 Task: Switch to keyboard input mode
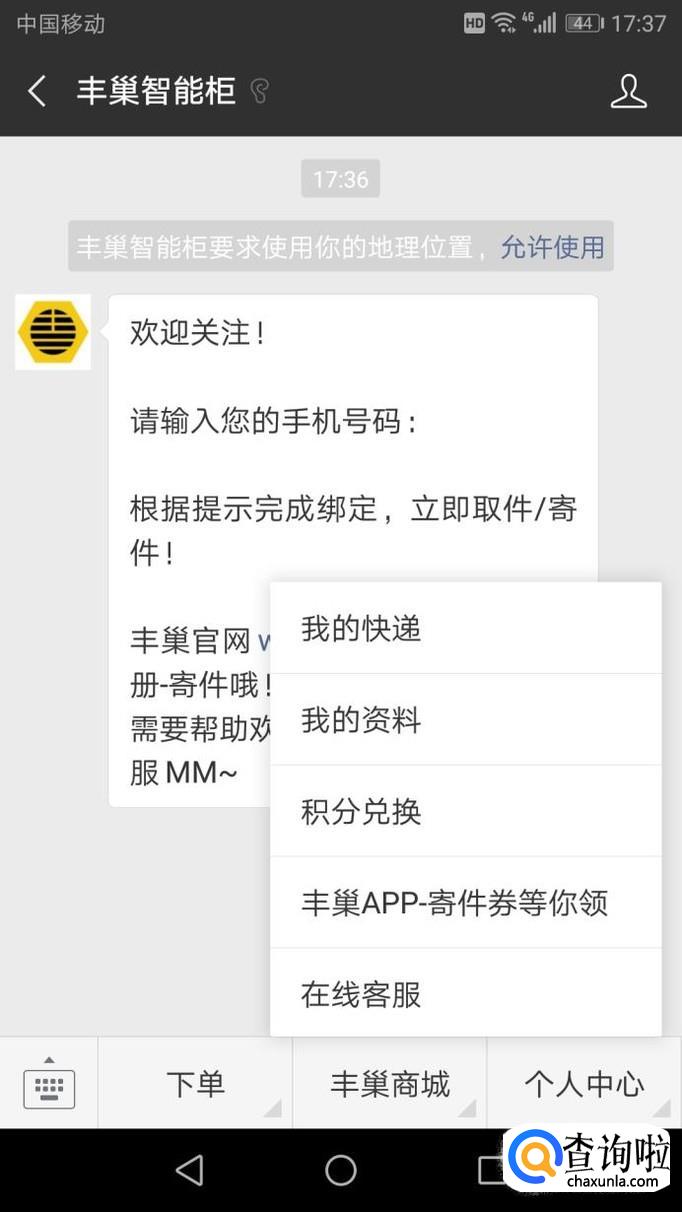coord(49,1084)
